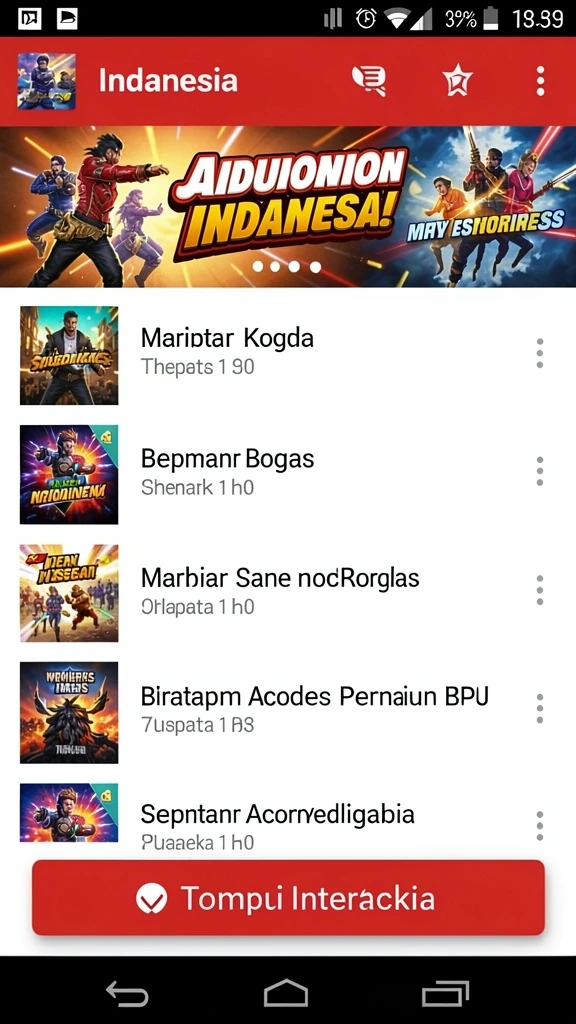Tap the Tompui Interackia button

pos(288,898)
